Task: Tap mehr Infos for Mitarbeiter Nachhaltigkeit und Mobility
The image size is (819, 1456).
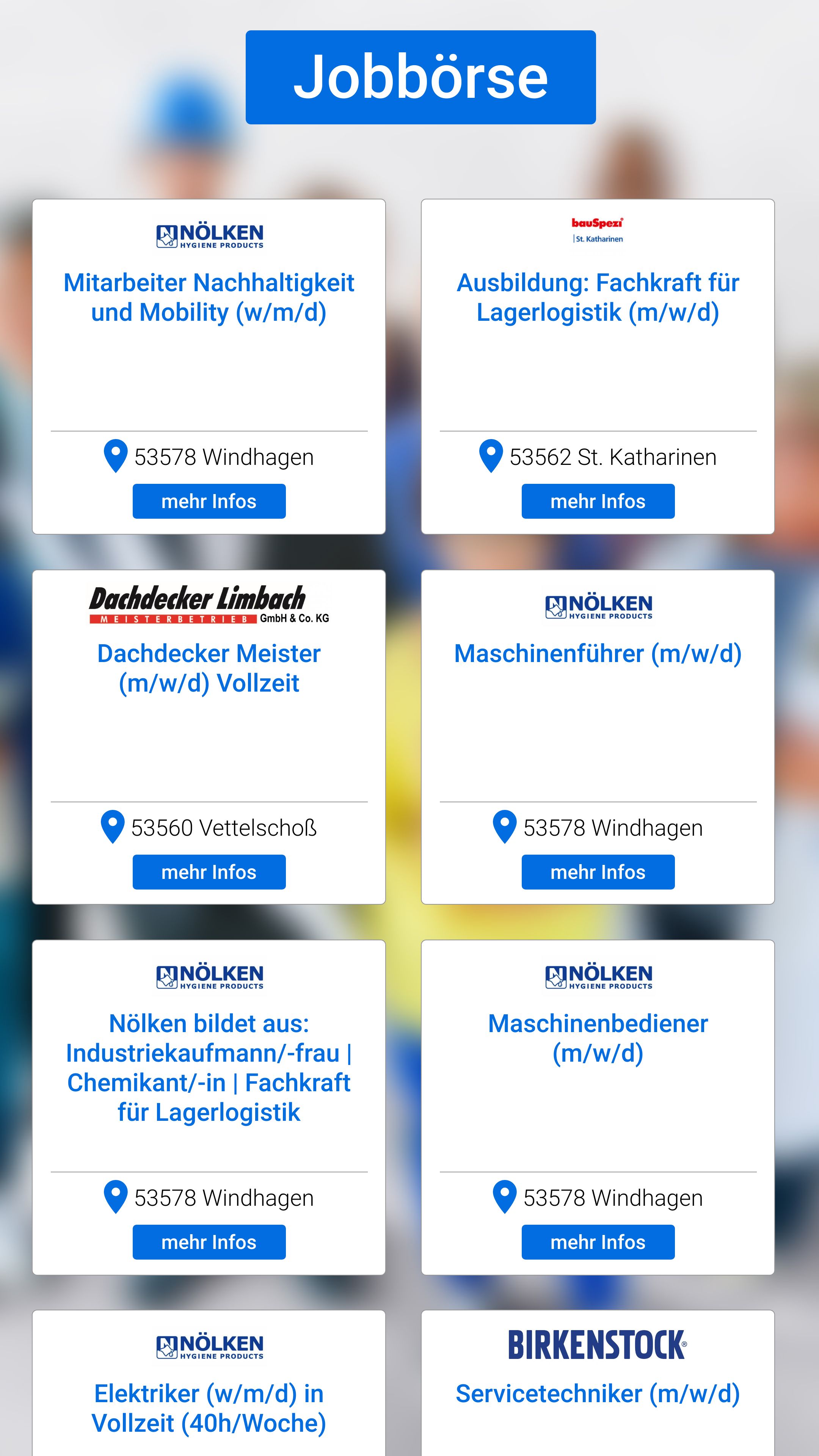Action: (209, 501)
